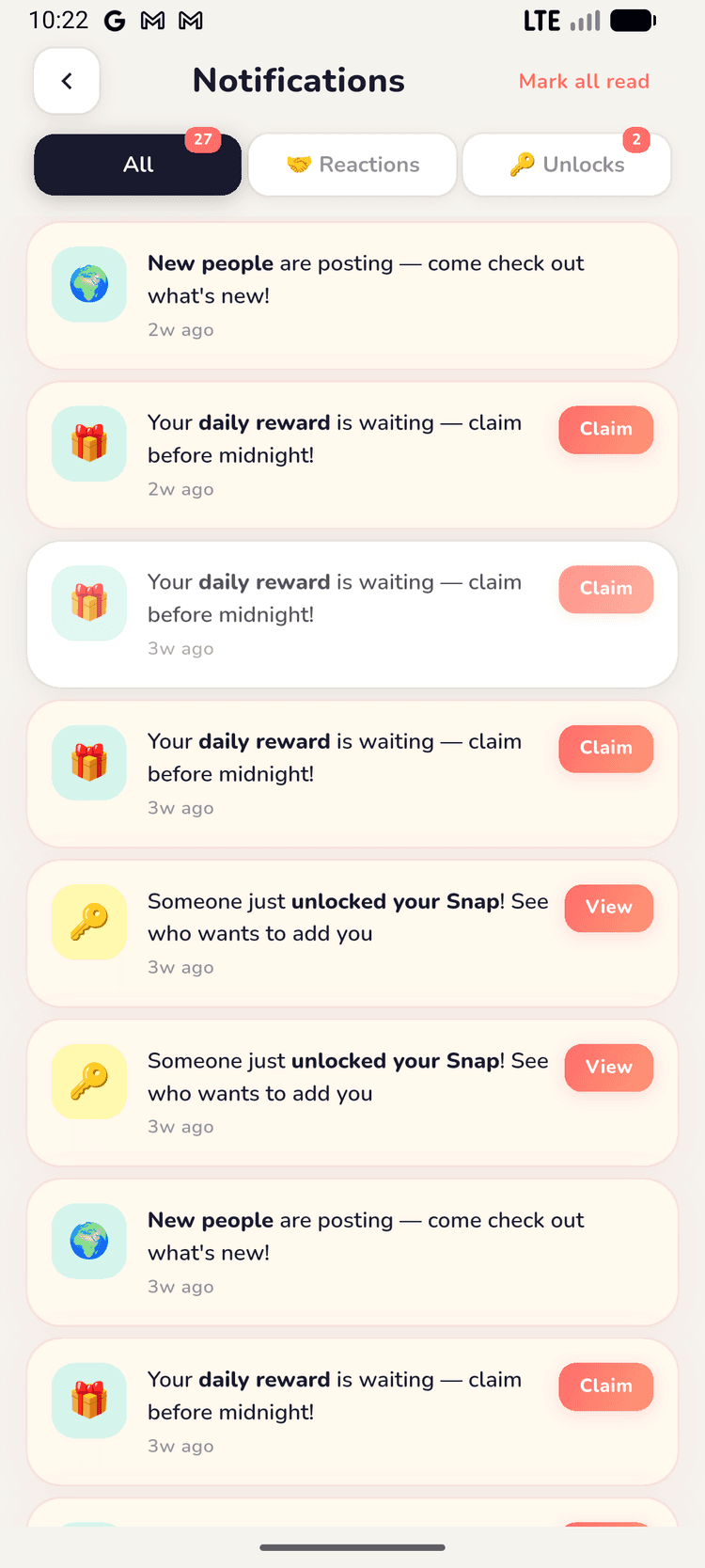
Task: Click the key icon on the unlocked Snap notification
Action: (88, 921)
